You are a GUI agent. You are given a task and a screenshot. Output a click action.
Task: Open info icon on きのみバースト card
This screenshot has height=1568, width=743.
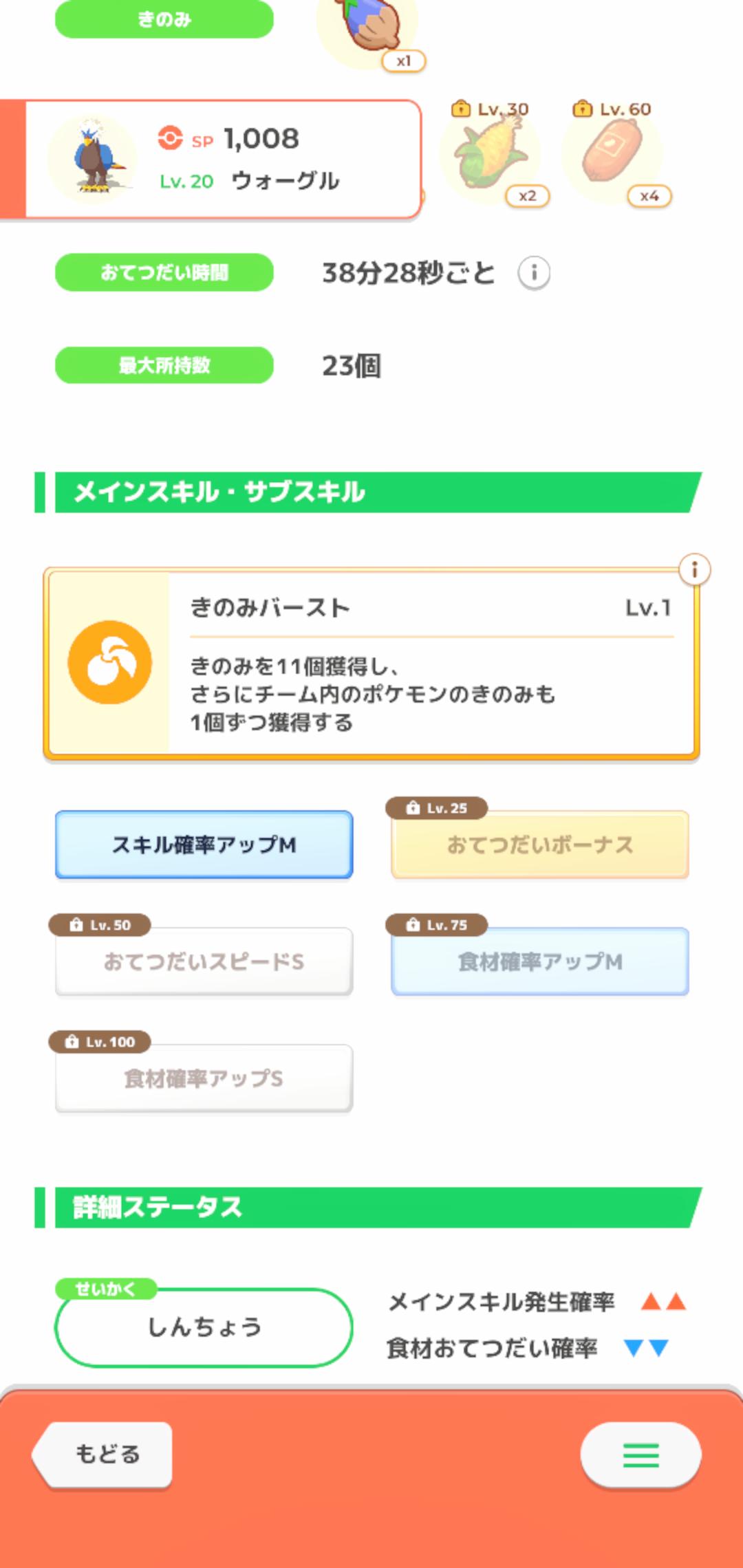[x=694, y=569]
